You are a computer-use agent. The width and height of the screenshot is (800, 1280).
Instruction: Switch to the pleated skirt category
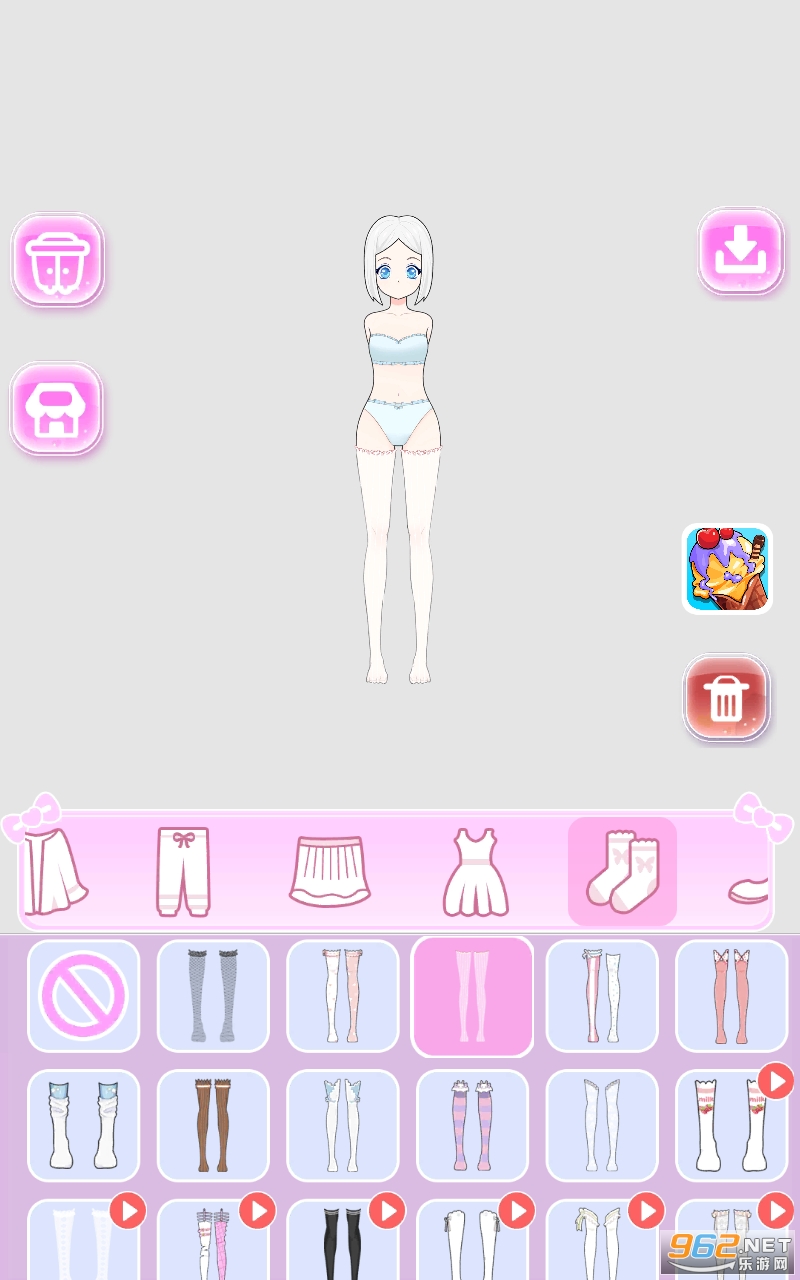tap(330, 871)
